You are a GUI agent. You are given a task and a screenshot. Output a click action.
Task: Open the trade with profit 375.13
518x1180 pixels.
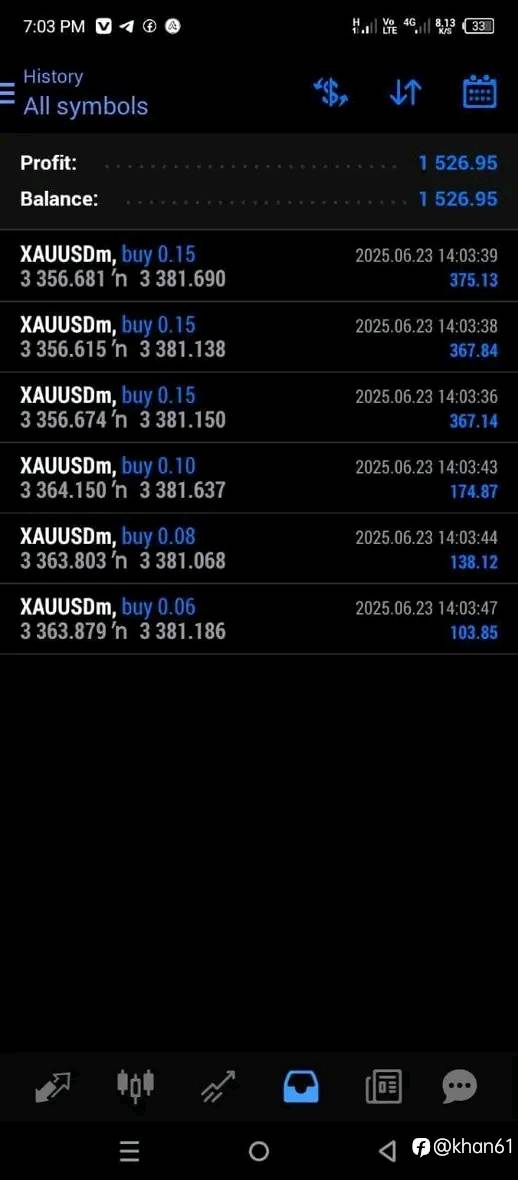(x=259, y=266)
